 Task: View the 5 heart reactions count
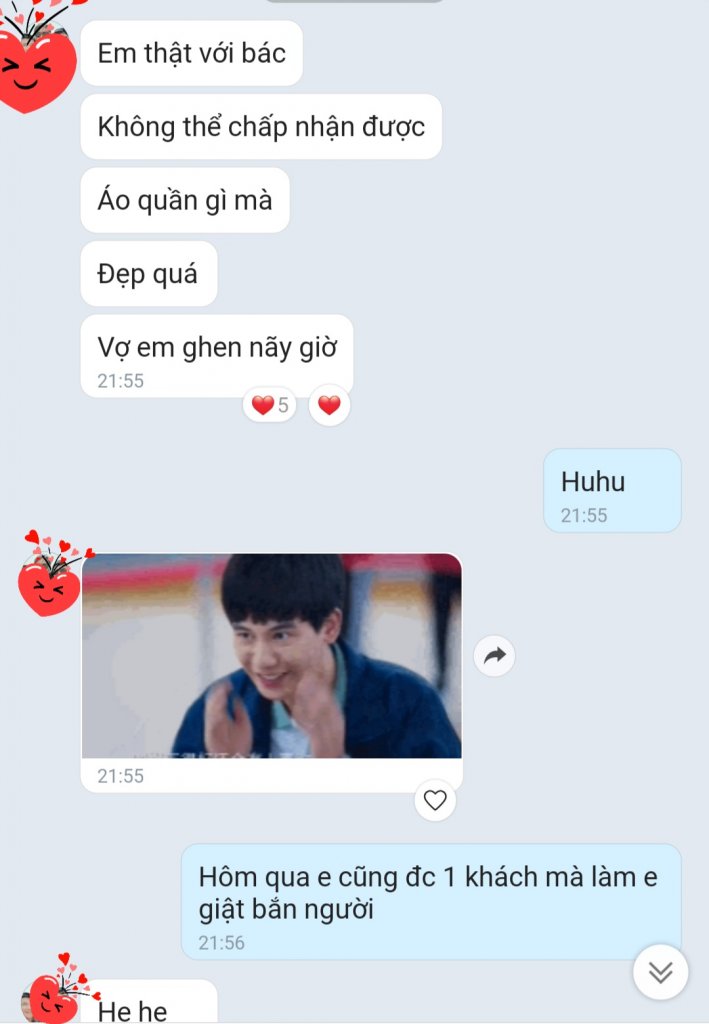(x=269, y=405)
